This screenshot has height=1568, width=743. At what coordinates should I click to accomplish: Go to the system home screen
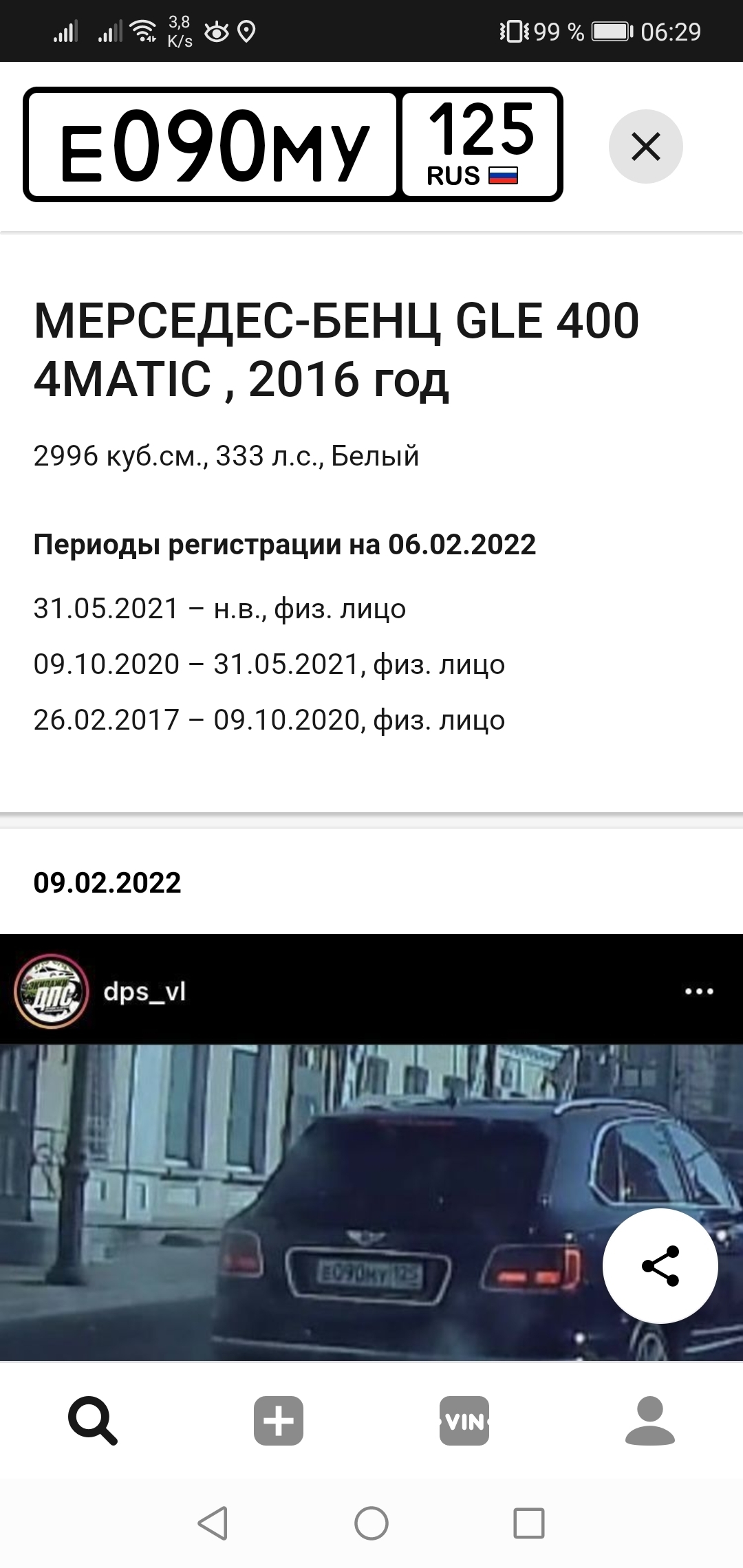click(x=371, y=1523)
